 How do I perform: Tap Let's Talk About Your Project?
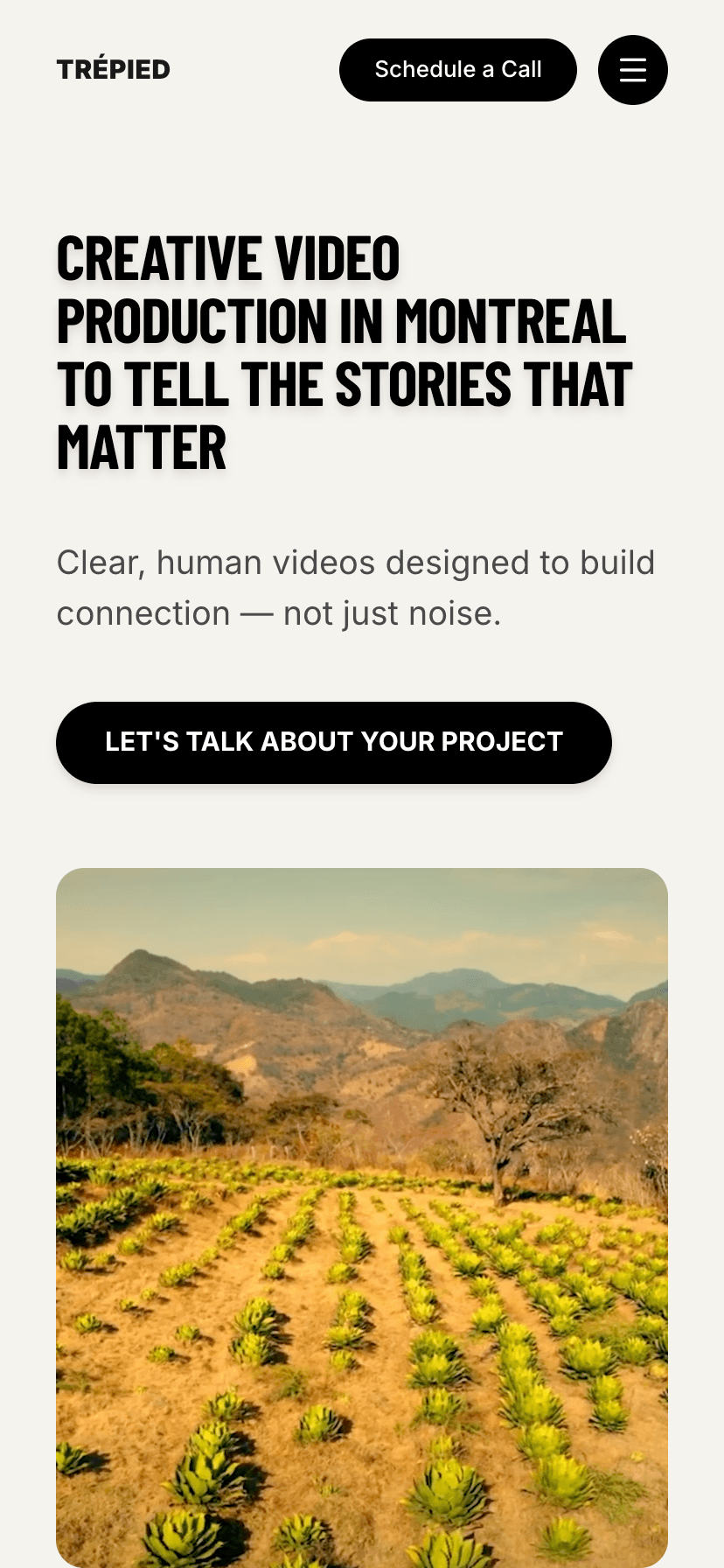coord(334,742)
